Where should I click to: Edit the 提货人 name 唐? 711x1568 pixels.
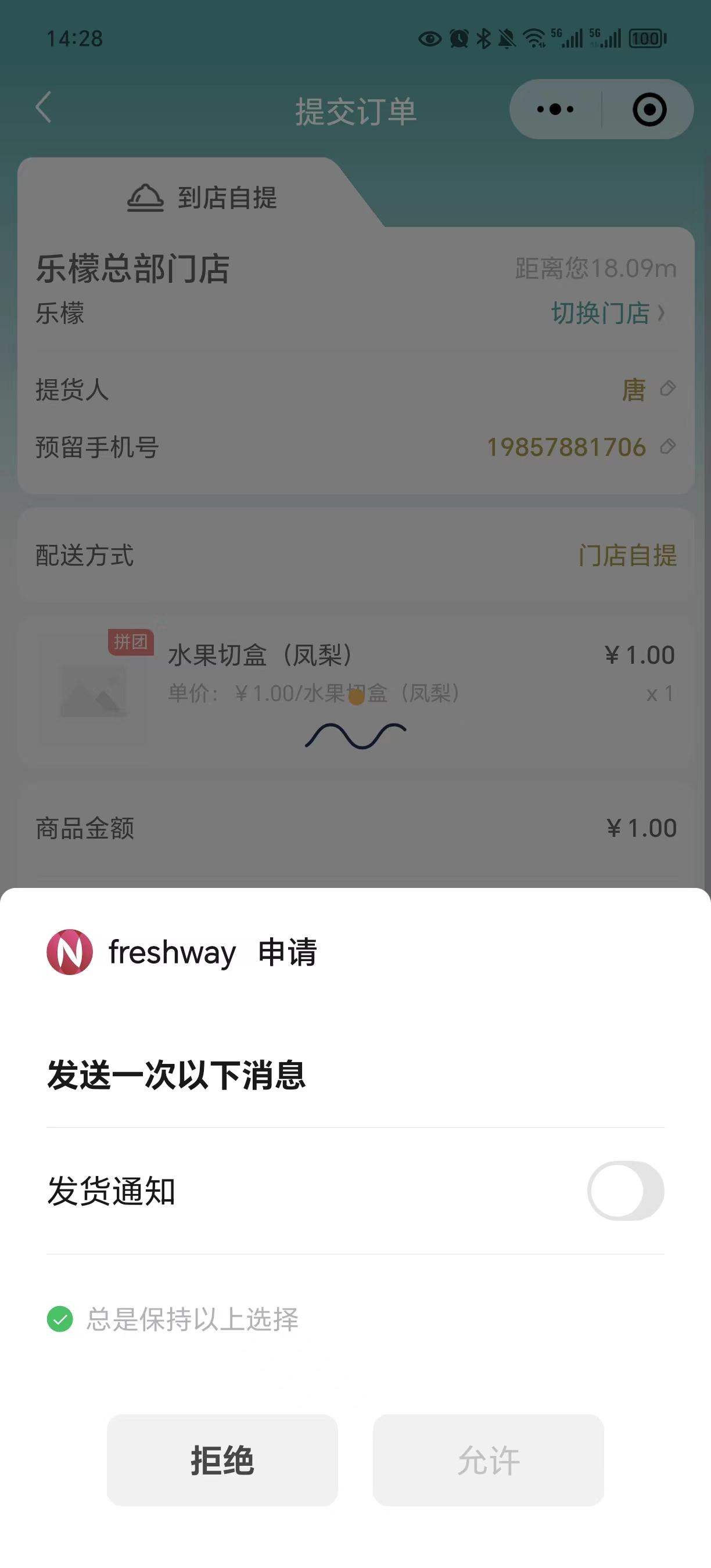pos(668,389)
